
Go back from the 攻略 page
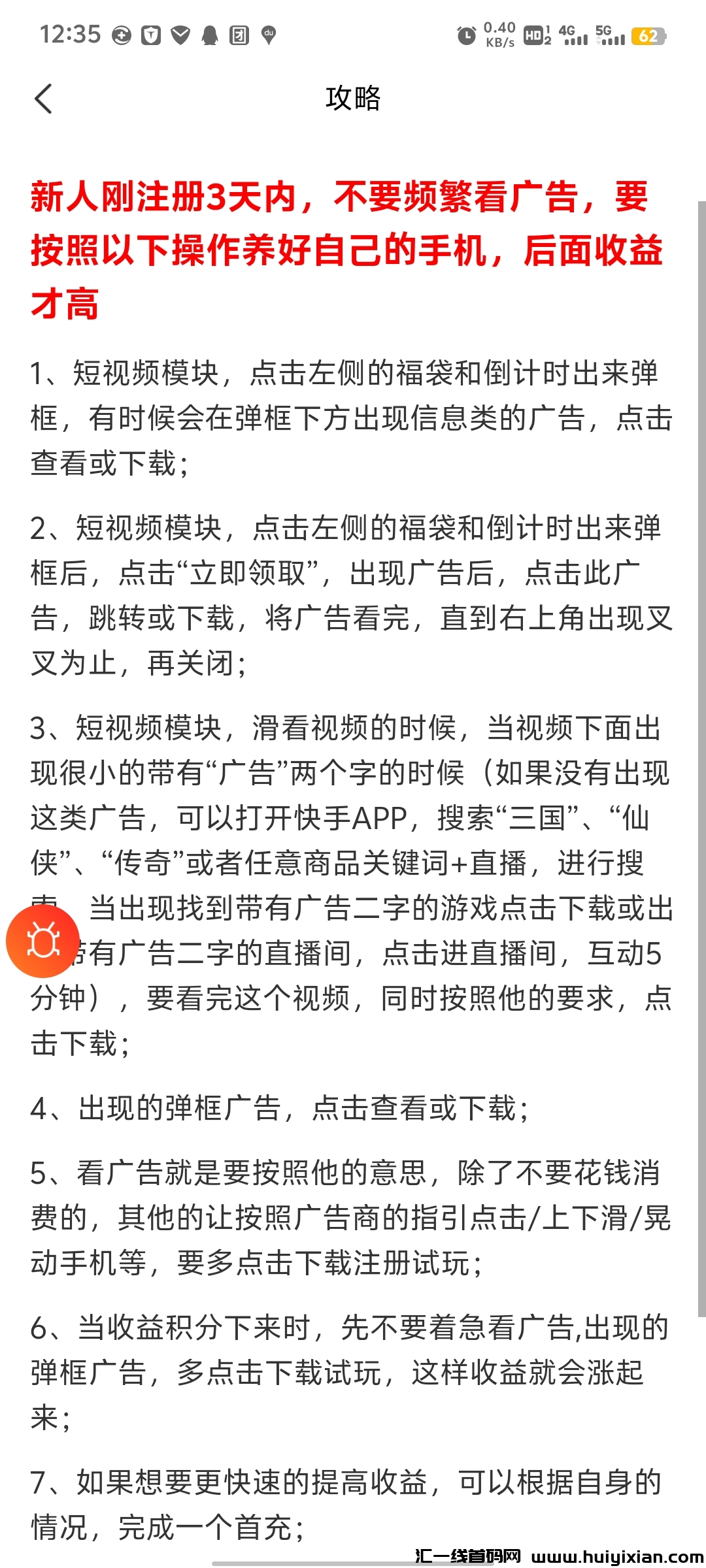pos(43,99)
